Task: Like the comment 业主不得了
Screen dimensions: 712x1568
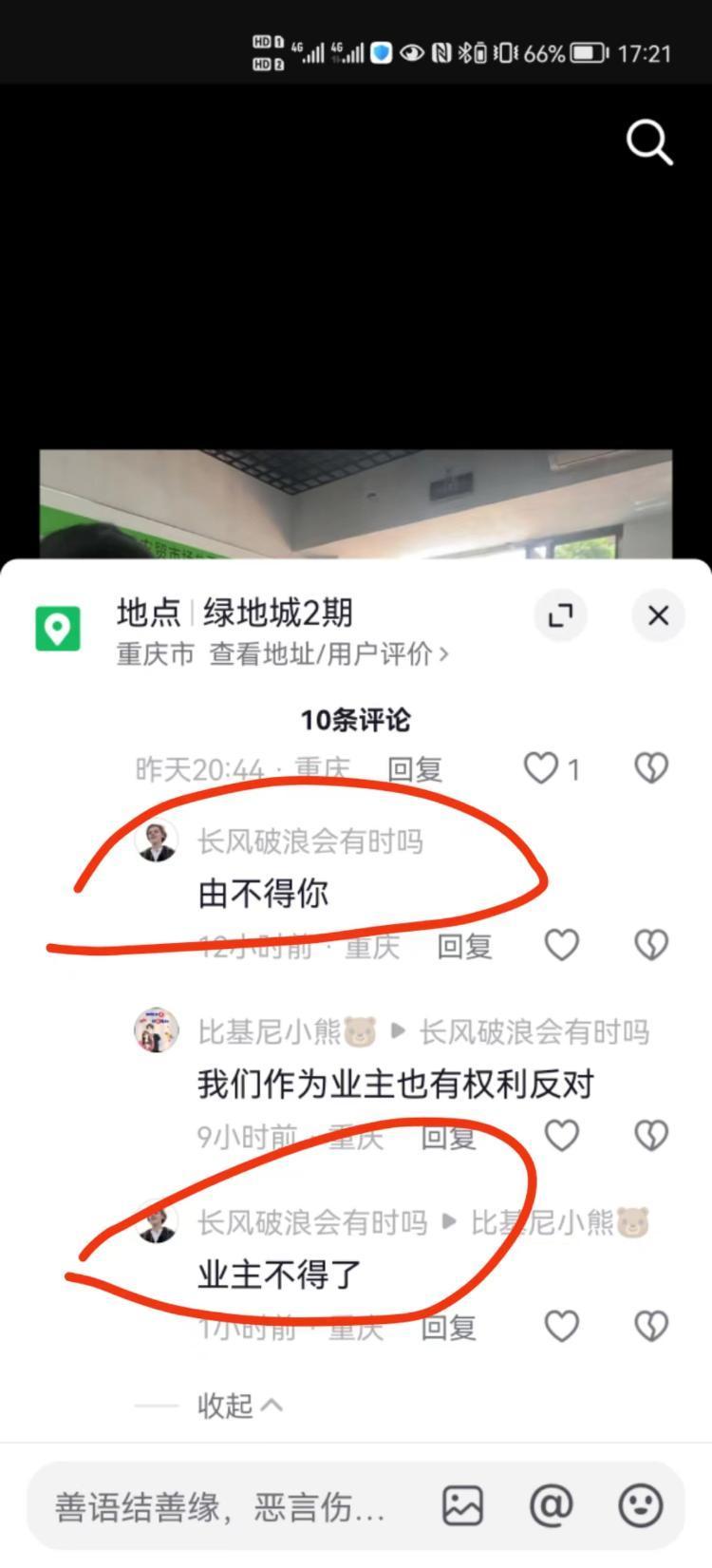Action: point(561,1326)
